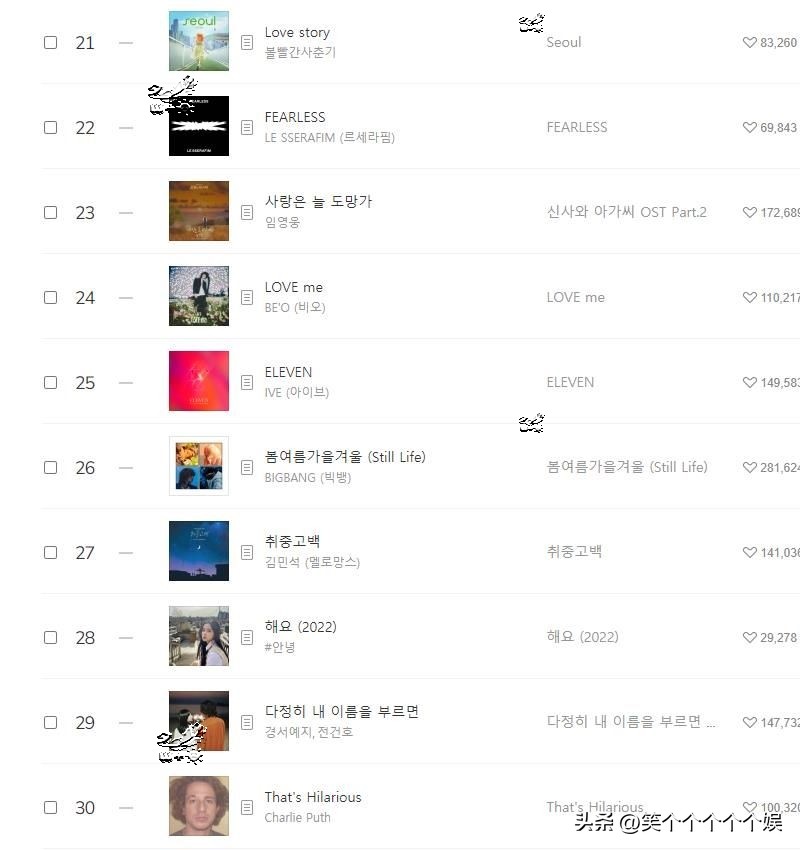Screen dimensions: 800x850
Task: Open the album Seoul link
Action: coord(563,42)
